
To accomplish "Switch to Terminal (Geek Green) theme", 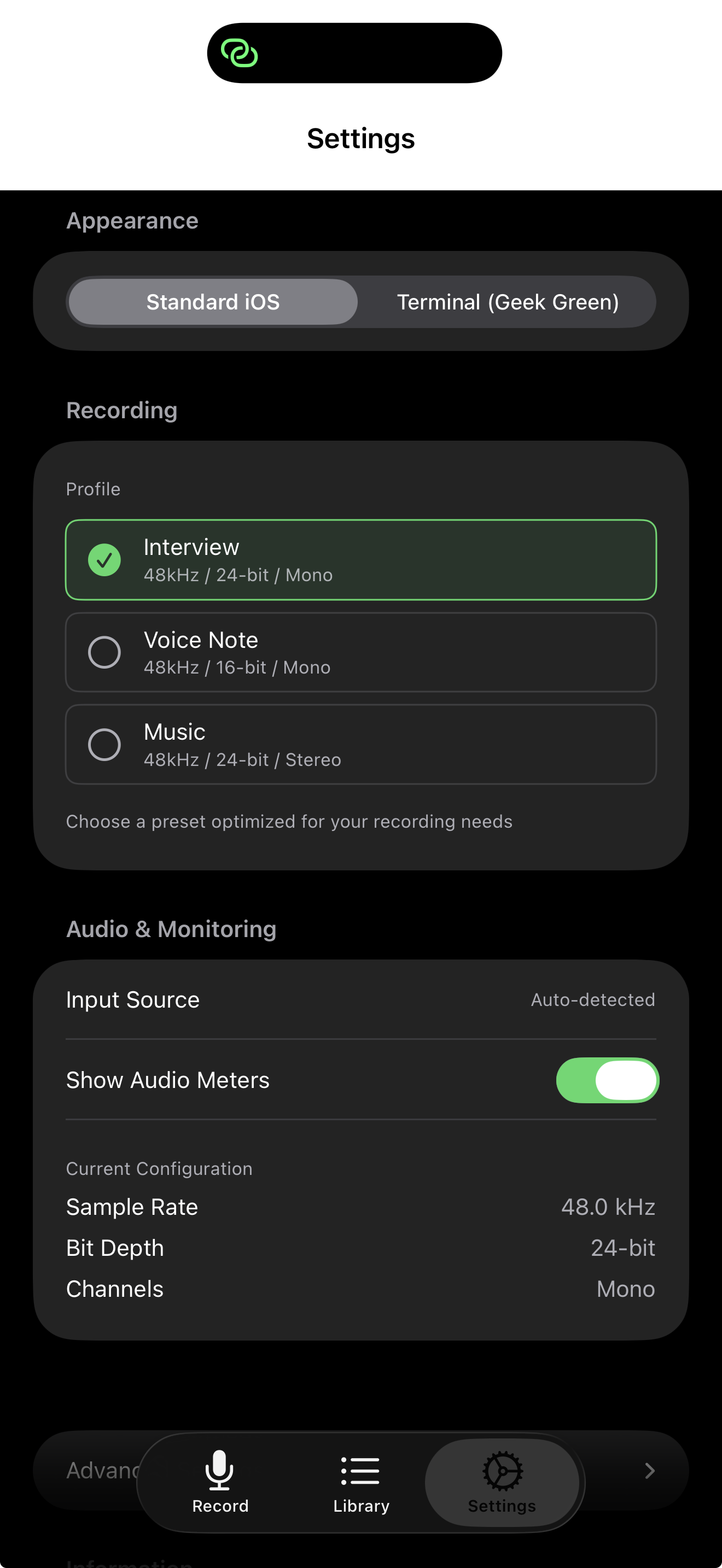I will point(507,302).
